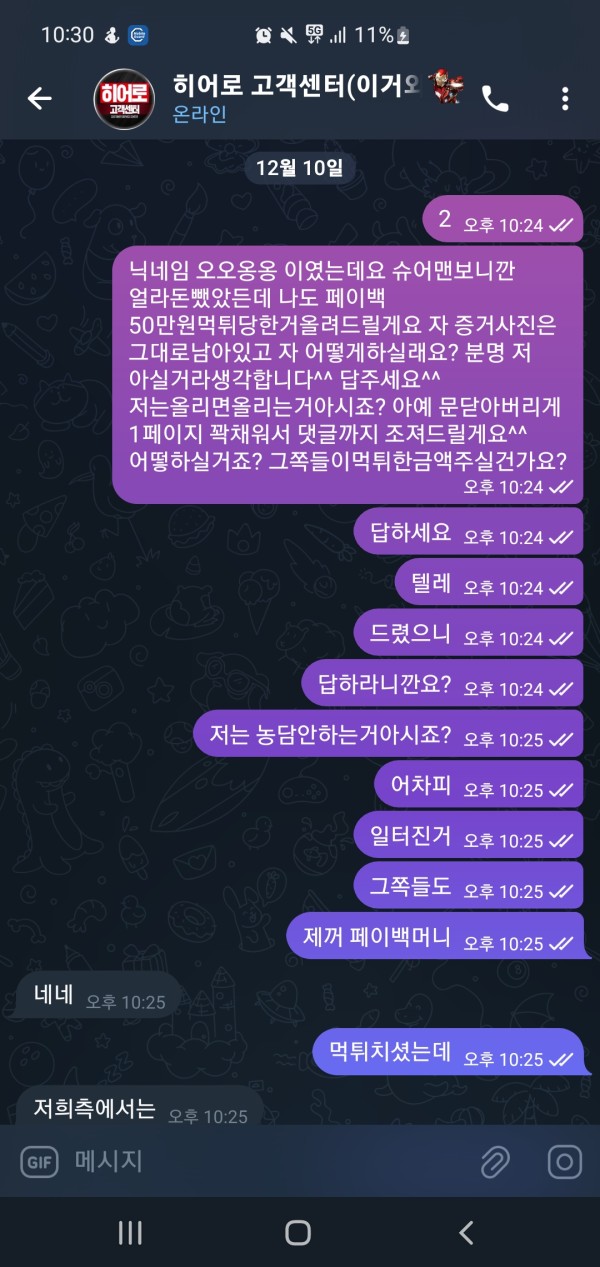600x1267 pixels.
Task: Open the GIF picker
Action: [x=40, y=1161]
